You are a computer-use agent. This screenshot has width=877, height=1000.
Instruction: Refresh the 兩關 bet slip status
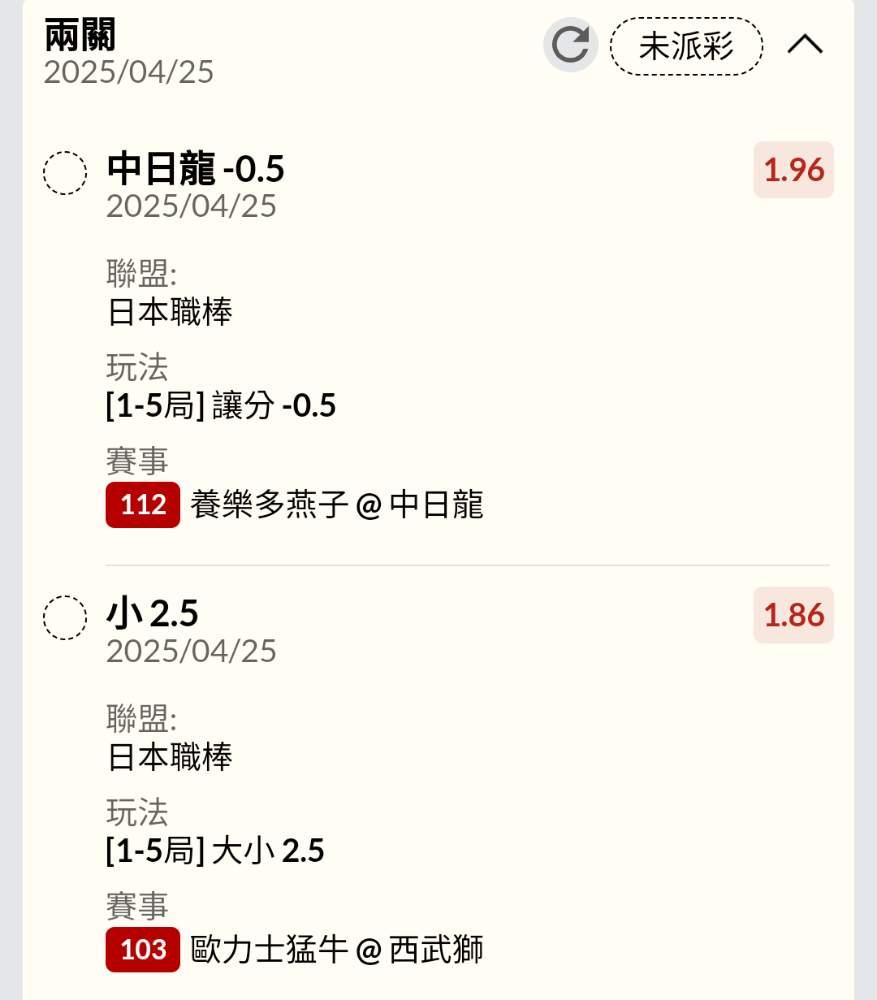click(570, 45)
